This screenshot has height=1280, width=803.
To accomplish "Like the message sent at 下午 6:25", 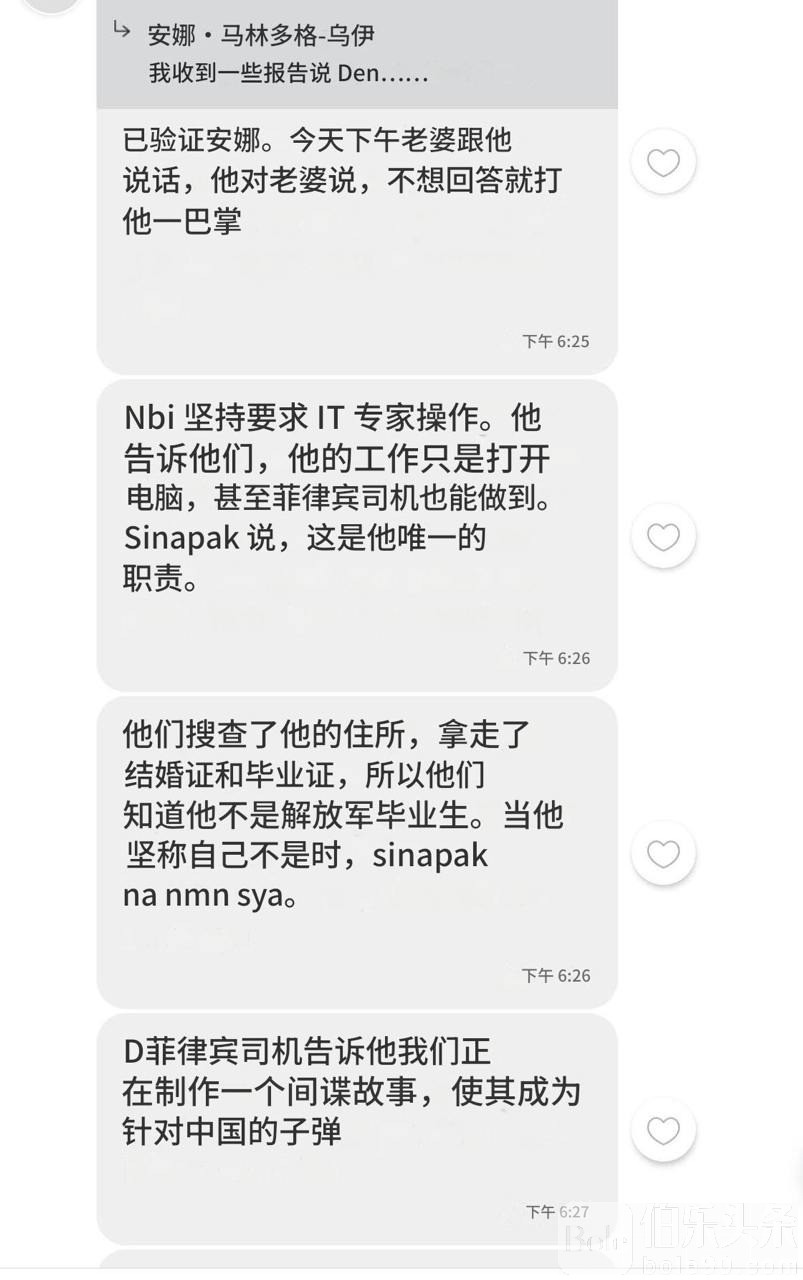I will click(663, 162).
